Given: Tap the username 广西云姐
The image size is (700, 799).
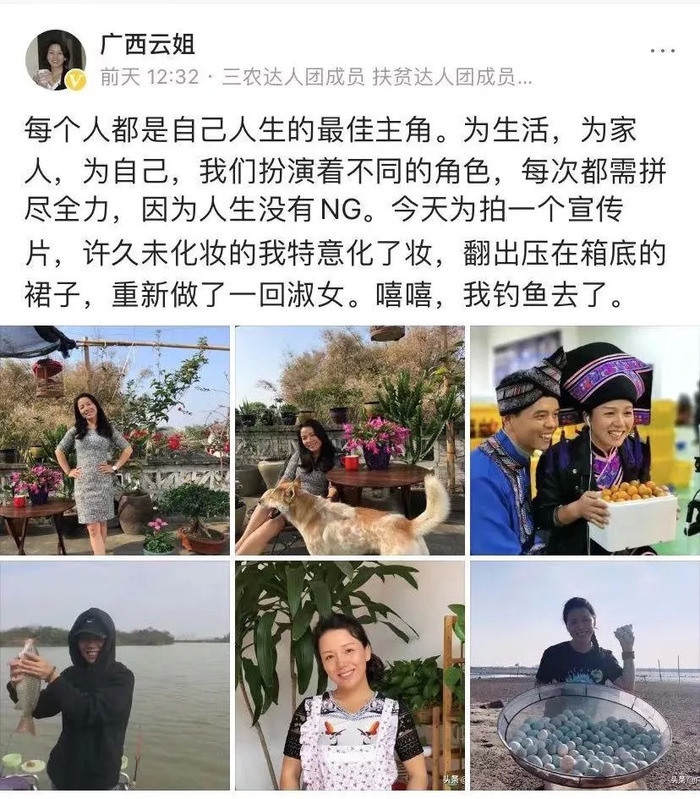Looking at the screenshot, I should [147, 43].
